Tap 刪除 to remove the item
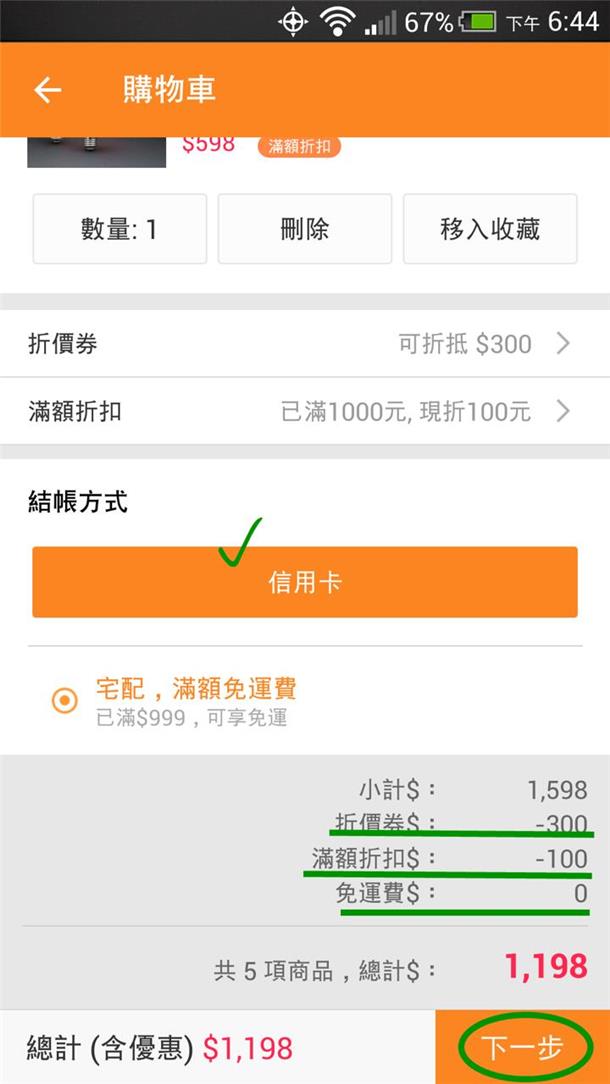610x1084 pixels. [x=305, y=229]
